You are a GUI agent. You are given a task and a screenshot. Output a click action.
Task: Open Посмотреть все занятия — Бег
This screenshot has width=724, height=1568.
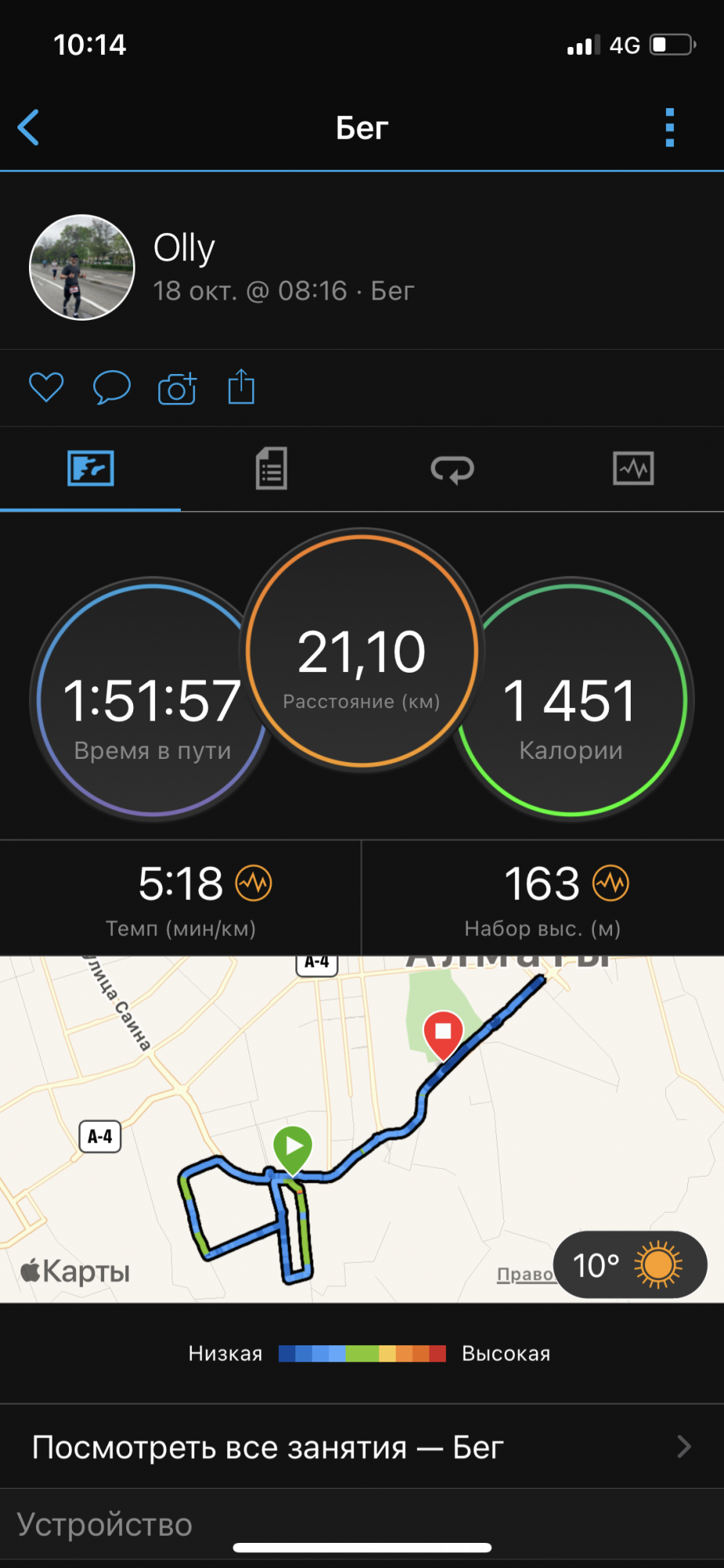[362, 1447]
